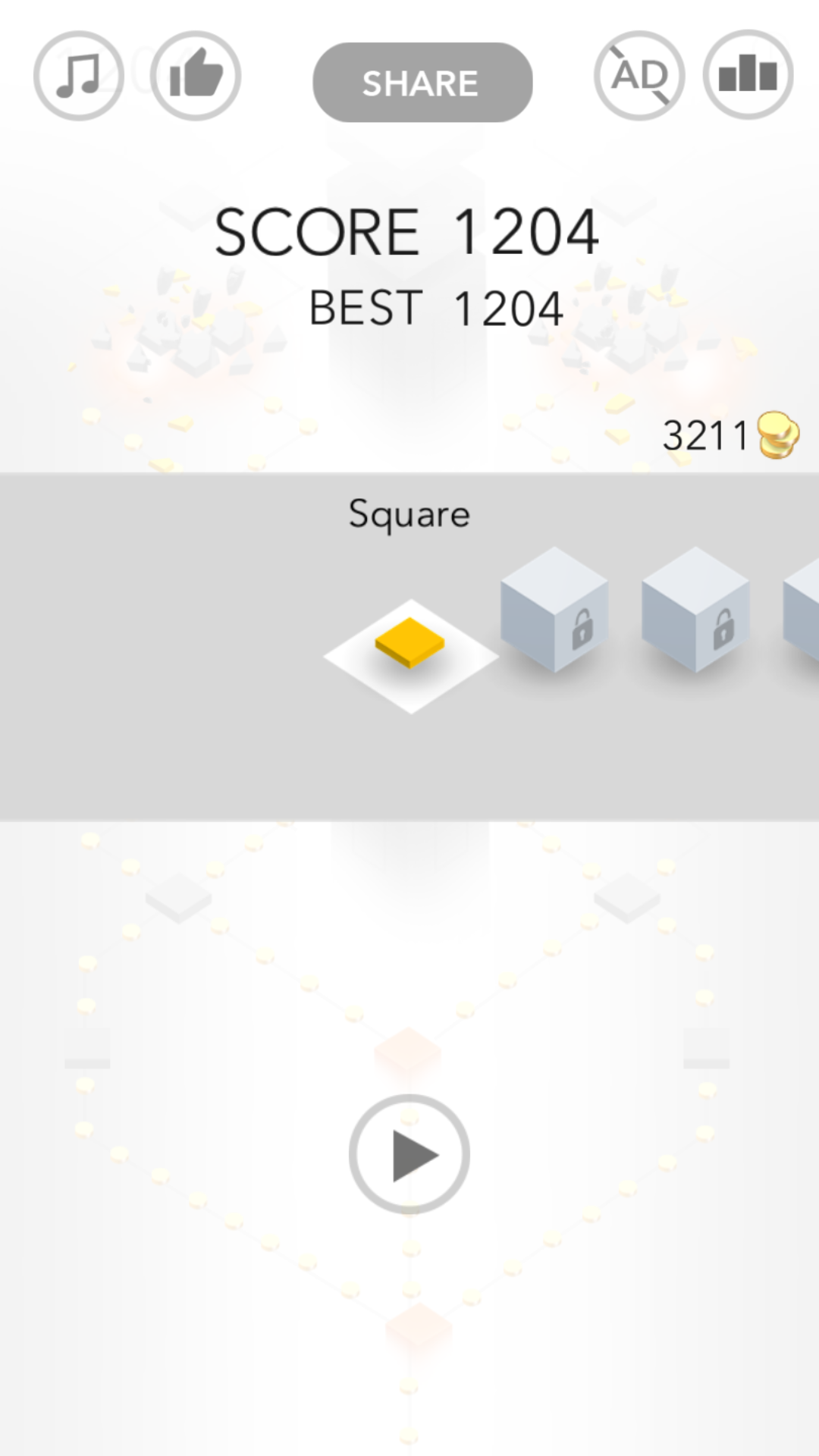Screen dimensions: 819x1456
Task: Open the leaderboard bar chart icon
Action: [x=748, y=75]
